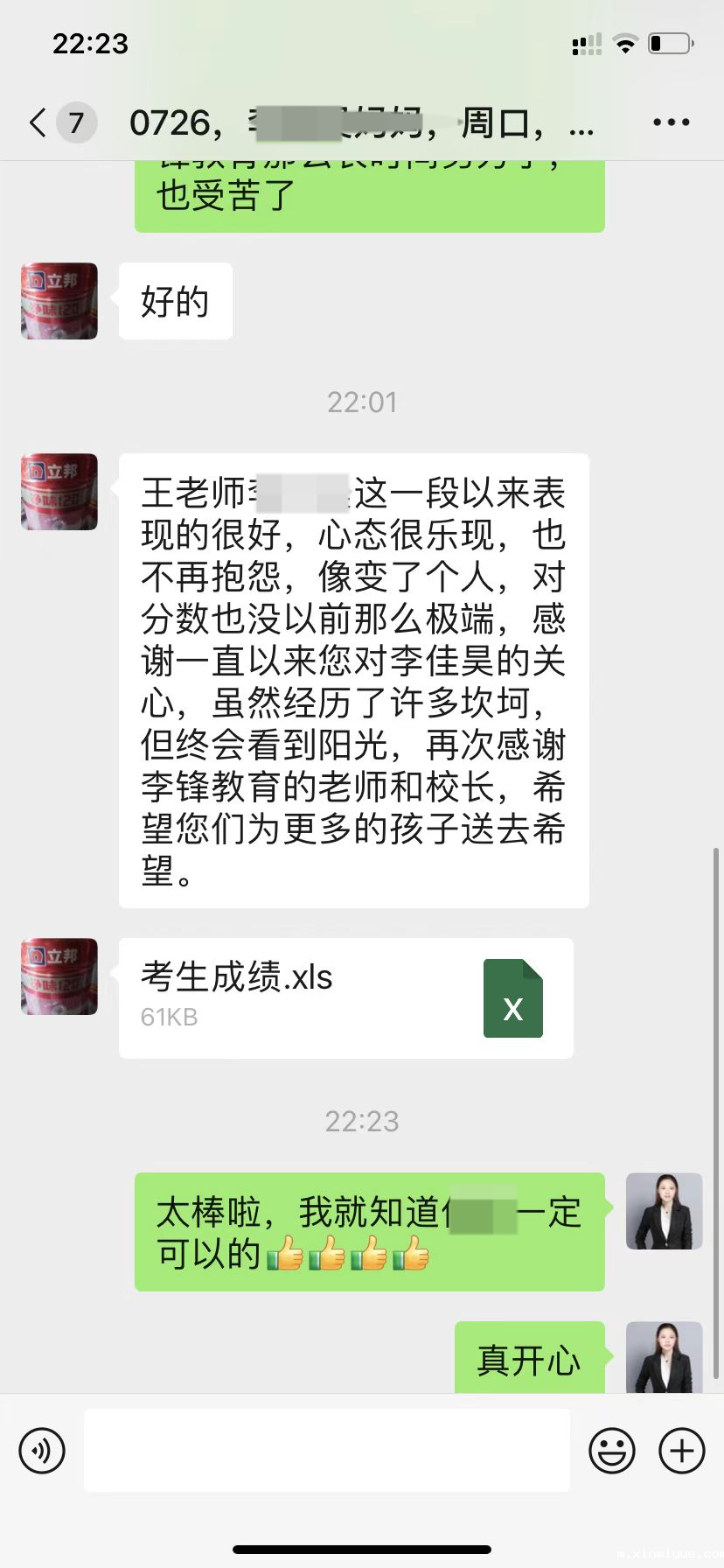Image resolution: width=724 pixels, height=1568 pixels.
Task: Tap your own profile avatar
Action: (x=664, y=1212)
